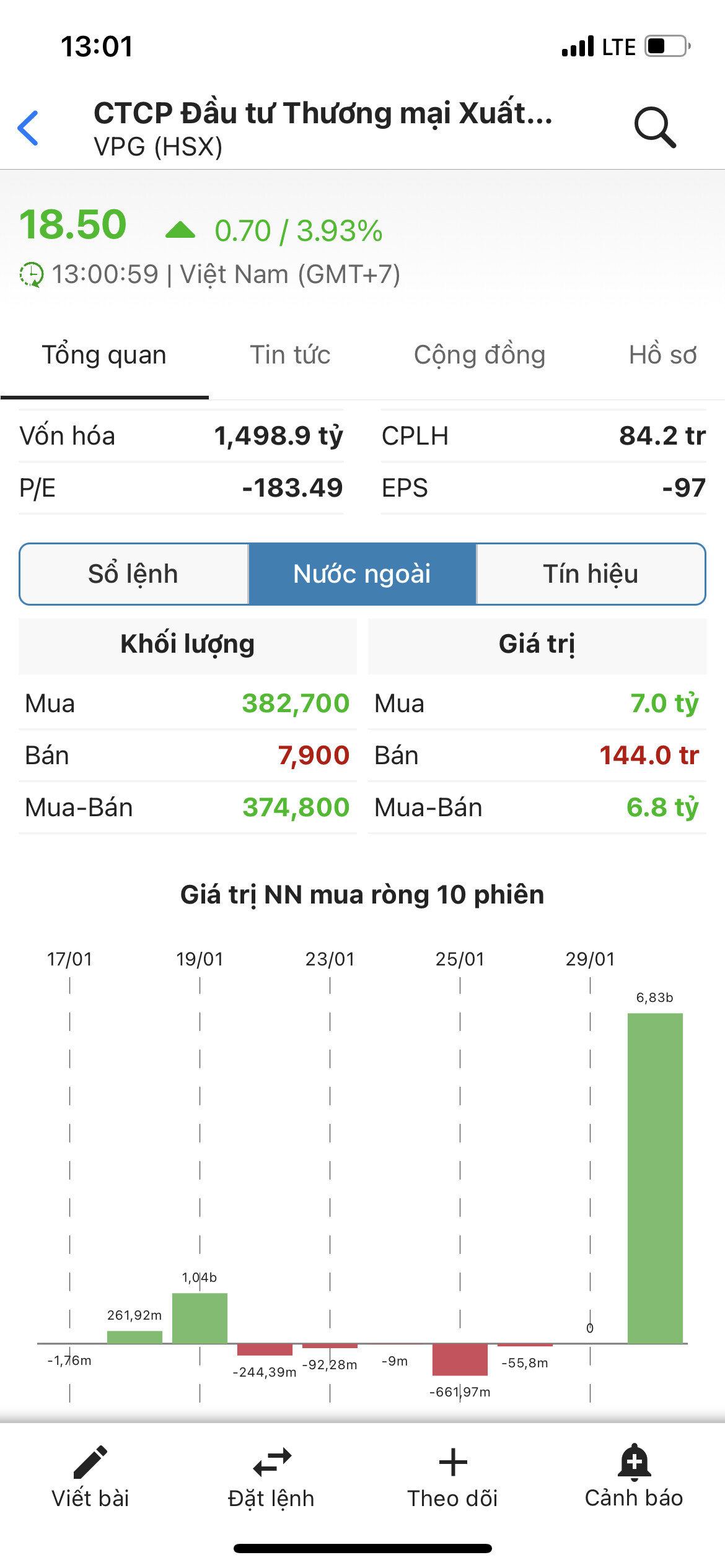
Task: Open the Cộng đồng tab
Action: [x=479, y=355]
